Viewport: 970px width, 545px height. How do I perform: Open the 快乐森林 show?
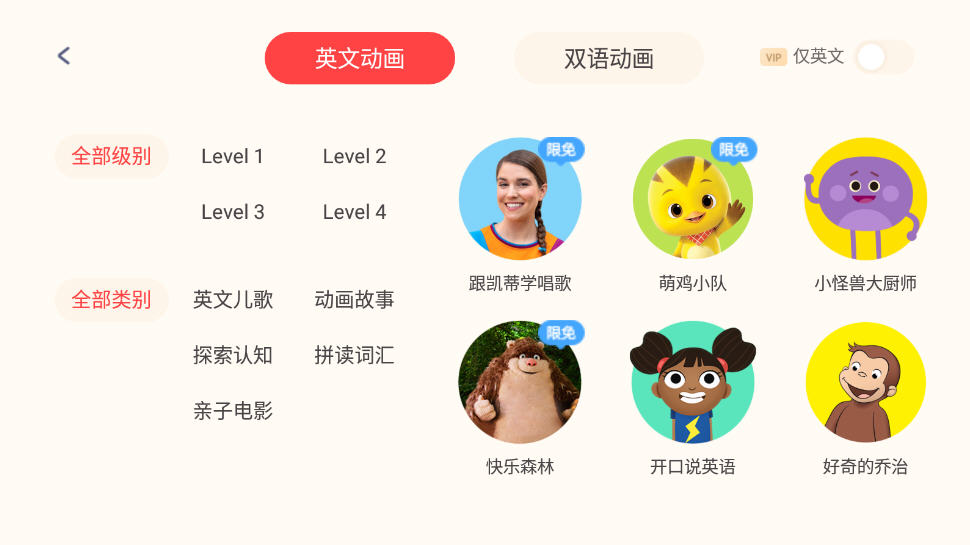coord(520,383)
